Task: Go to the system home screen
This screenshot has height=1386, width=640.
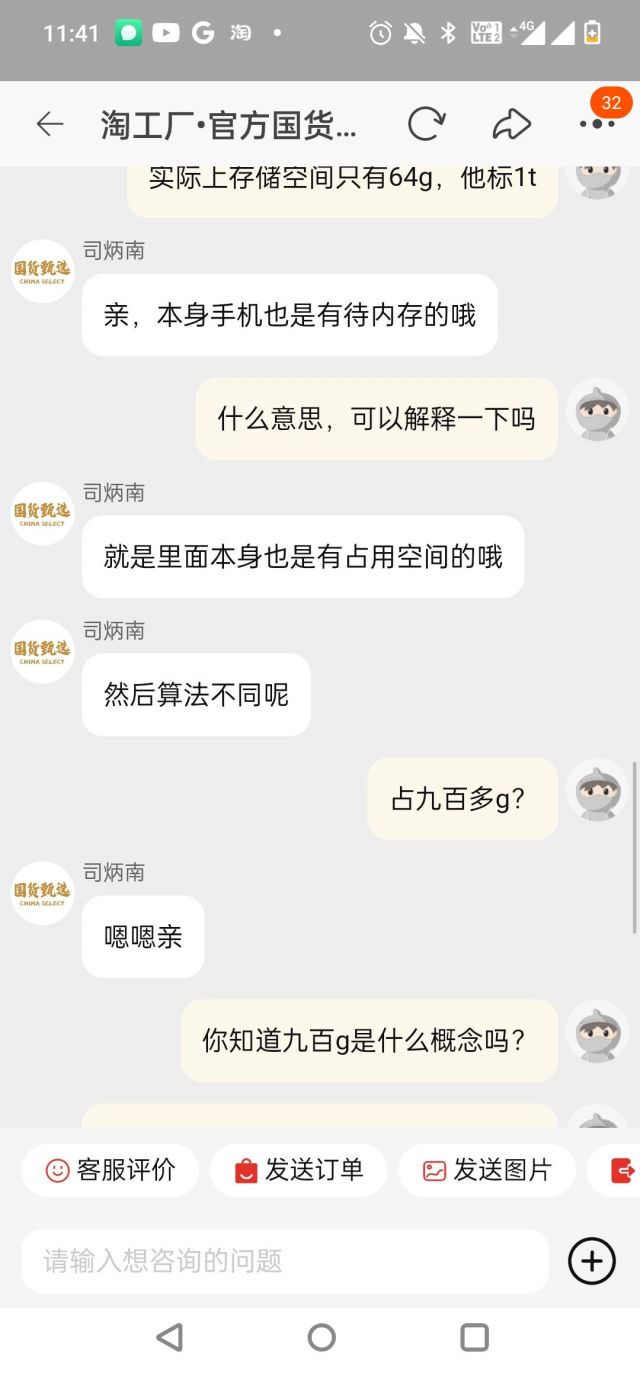Action: click(x=321, y=1337)
